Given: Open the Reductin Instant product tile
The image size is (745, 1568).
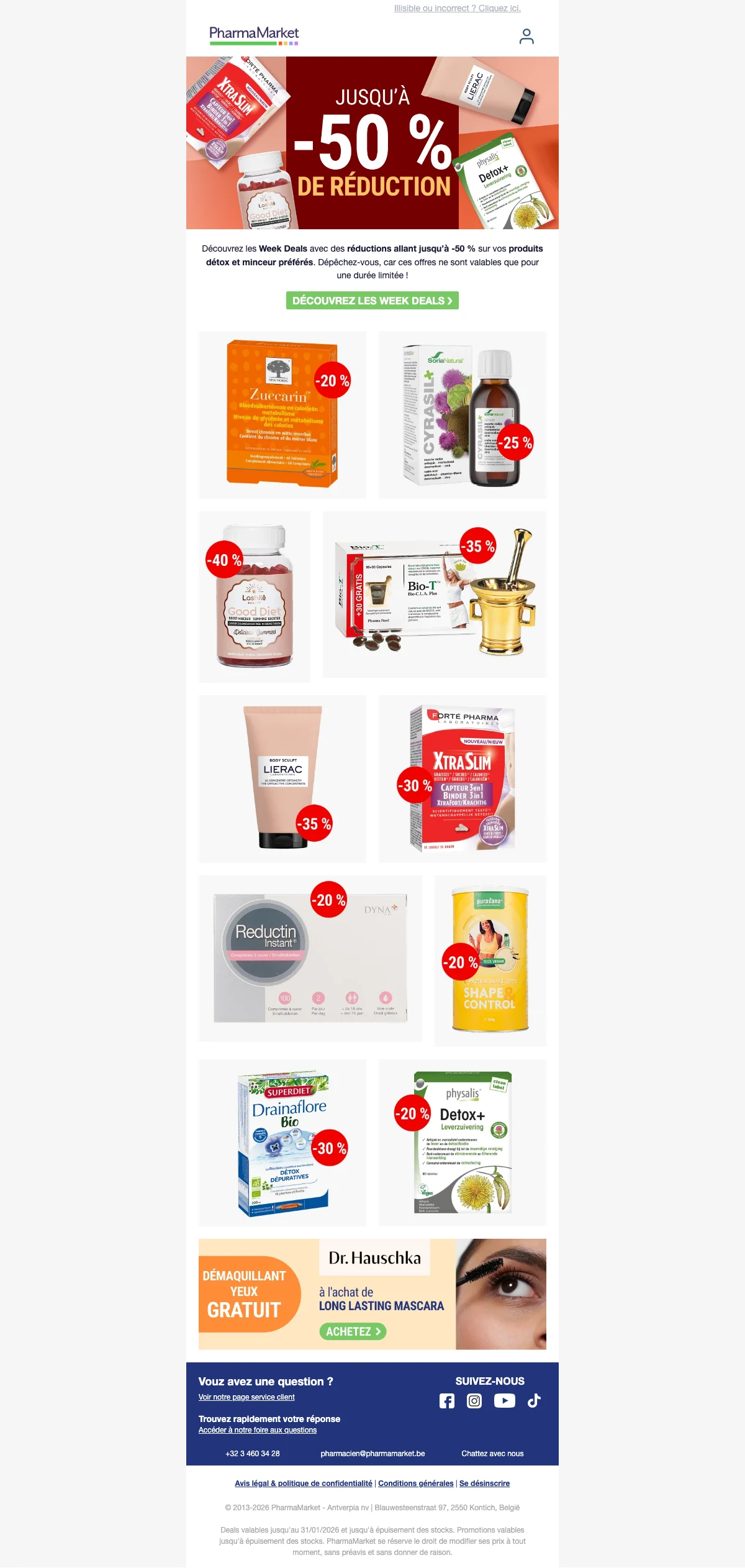Looking at the screenshot, I should 310,958.
